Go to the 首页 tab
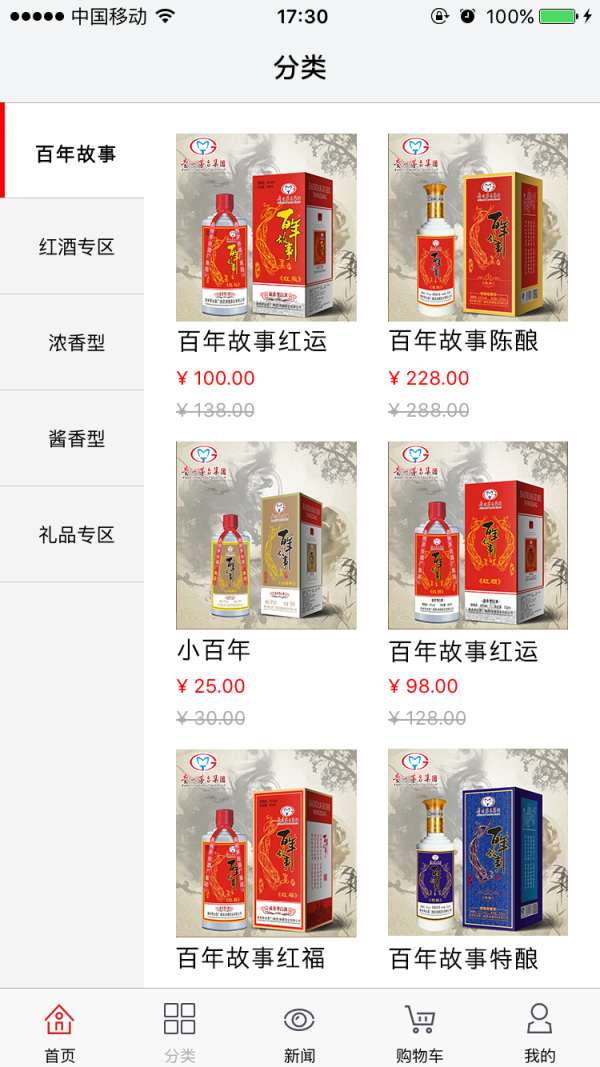This screenshot has width=600, height=1067. pyautogui.click(x=60, y=1031)
